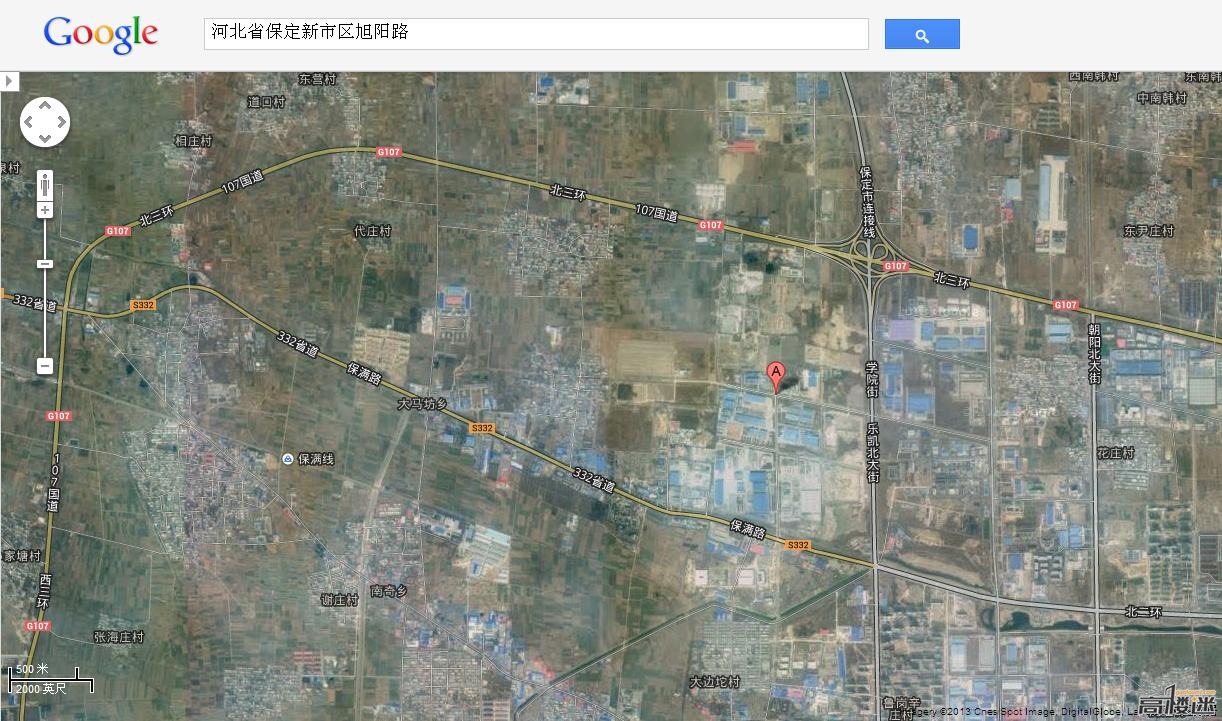Tap the zoom slider handle
This screenshot has width=1222, height=721.
(x=45, y=263)
